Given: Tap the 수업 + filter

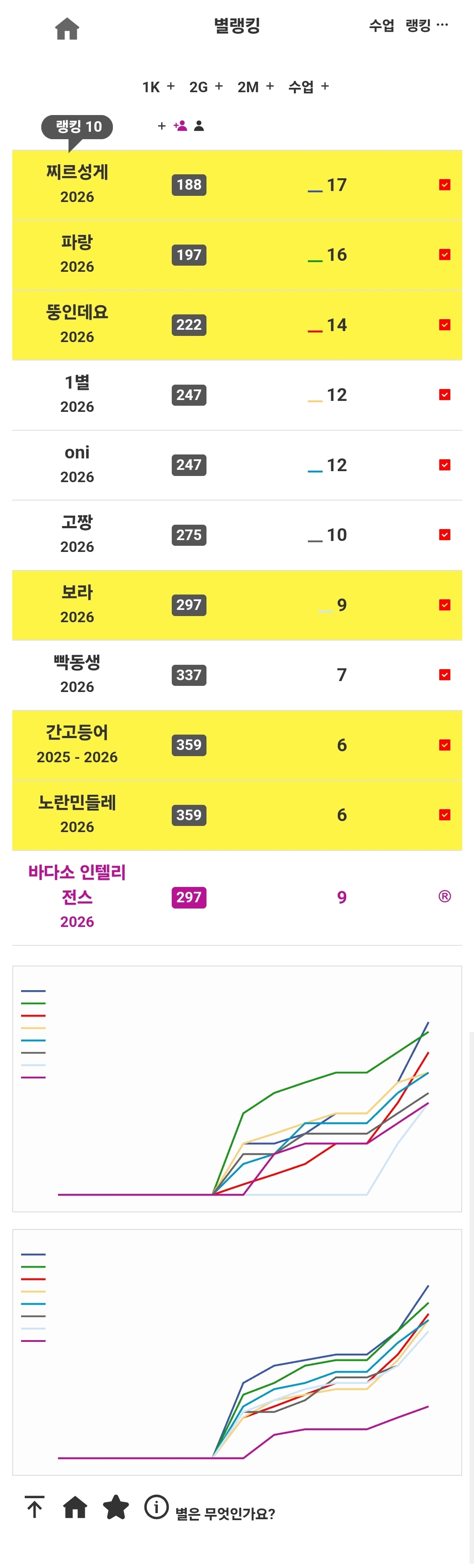Looking at the screenshot, I should coord(308,87).
